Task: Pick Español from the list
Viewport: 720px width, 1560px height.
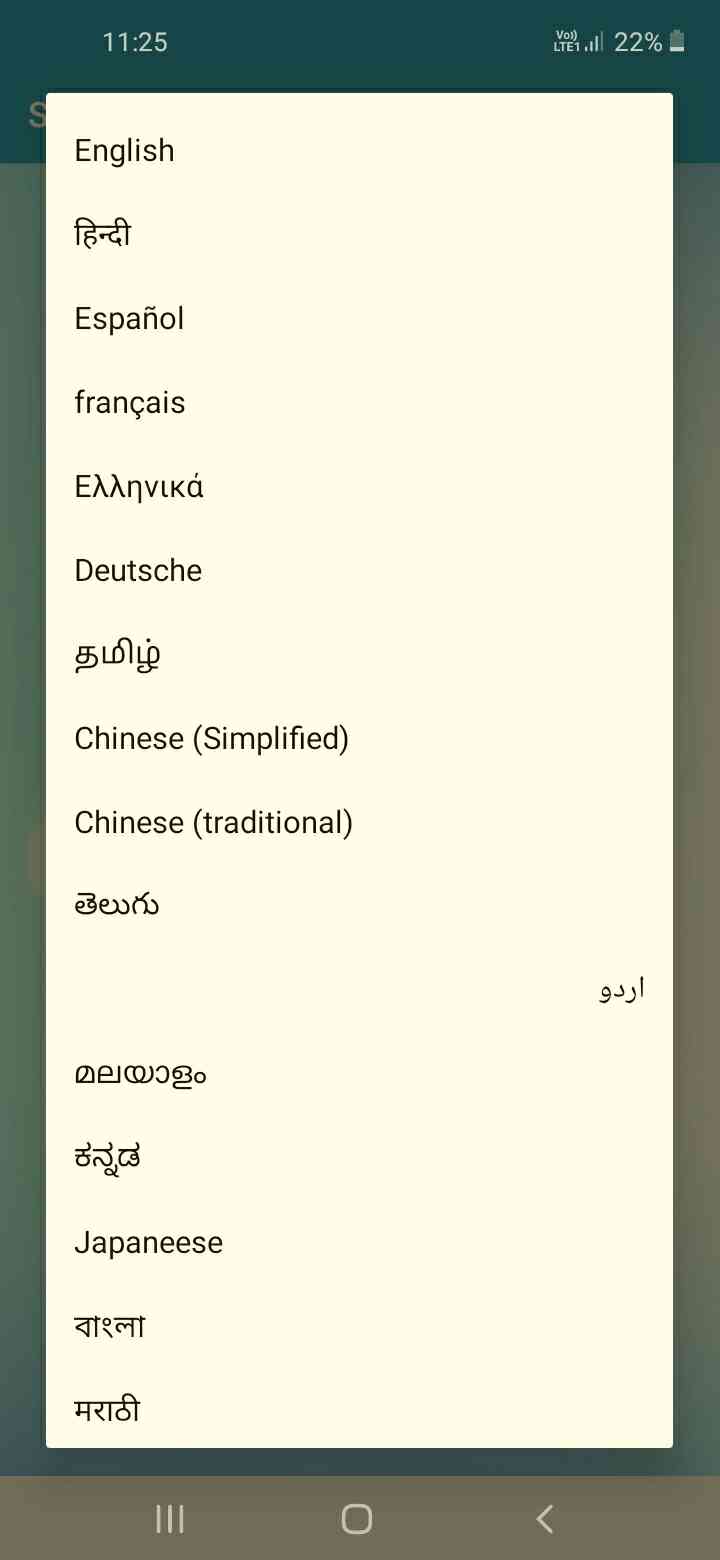Action: pos(130,319)
